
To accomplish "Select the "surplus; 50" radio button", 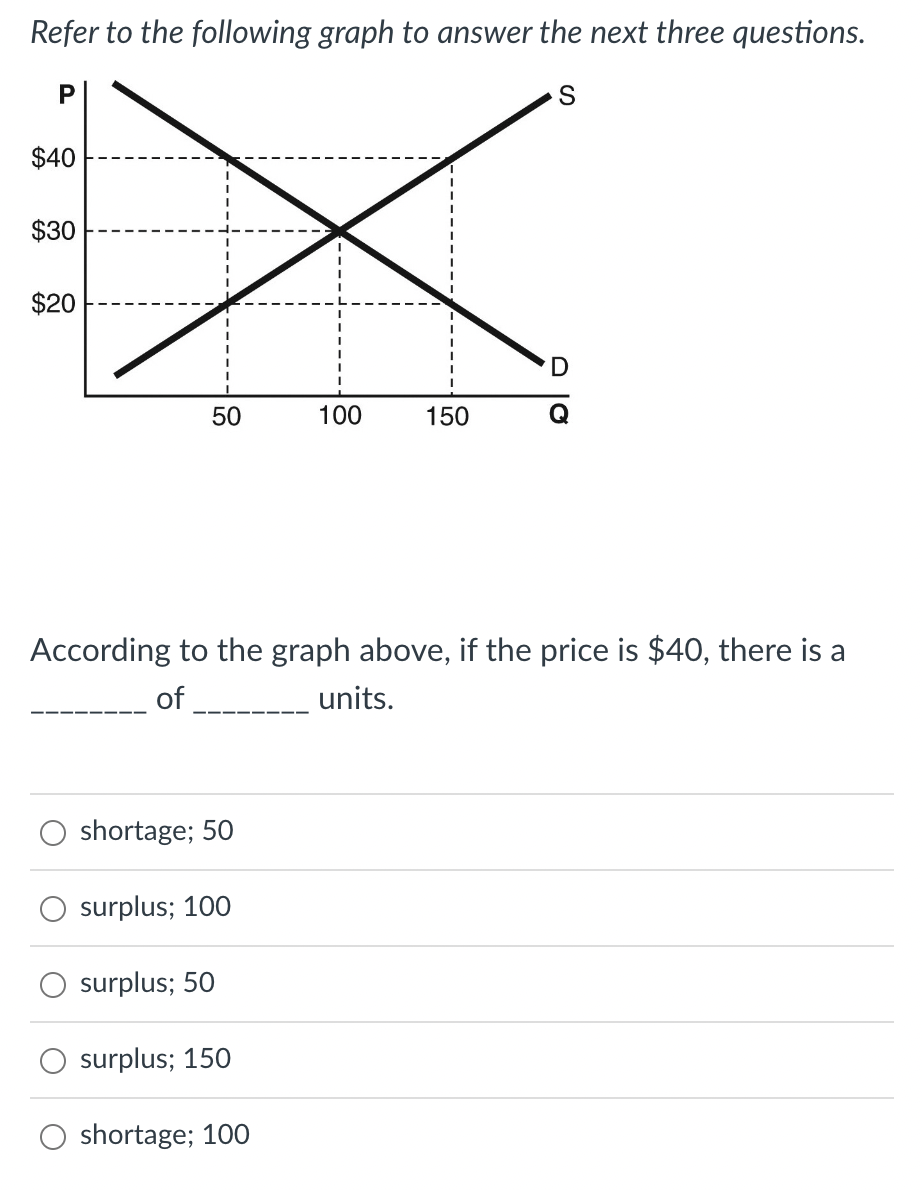I will click(x=53, y=984).
